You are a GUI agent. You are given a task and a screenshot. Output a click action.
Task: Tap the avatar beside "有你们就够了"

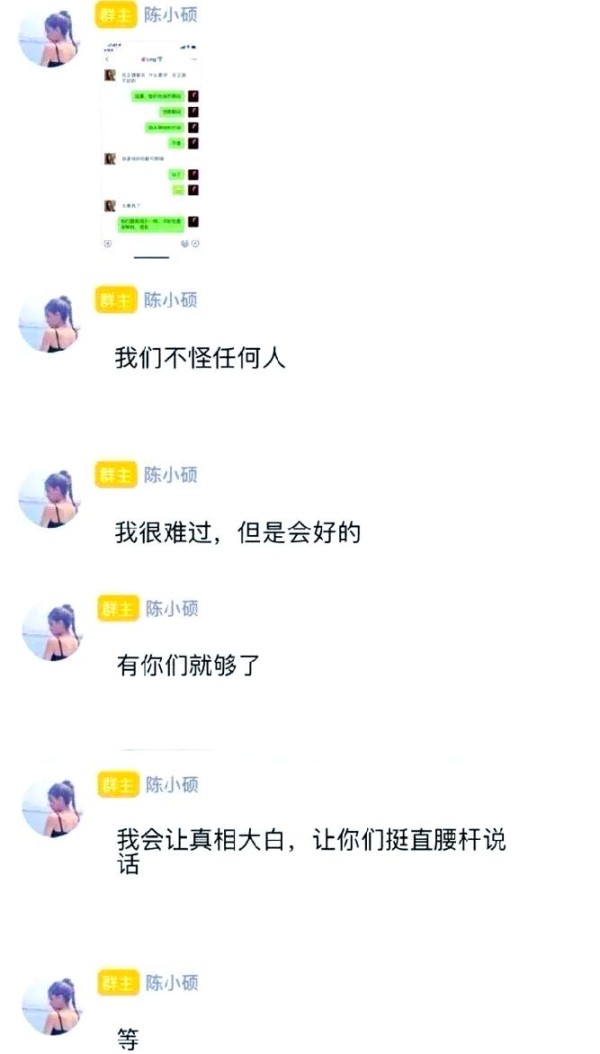tap(51, 632)
